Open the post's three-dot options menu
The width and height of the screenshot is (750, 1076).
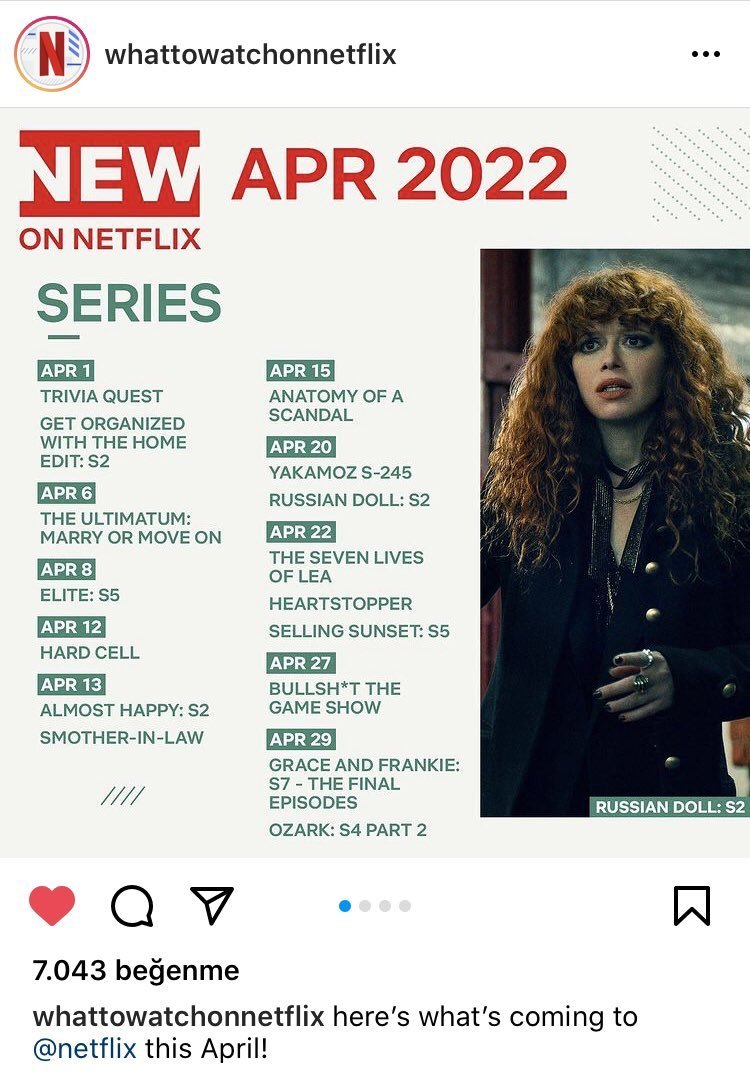coord(705,54)
